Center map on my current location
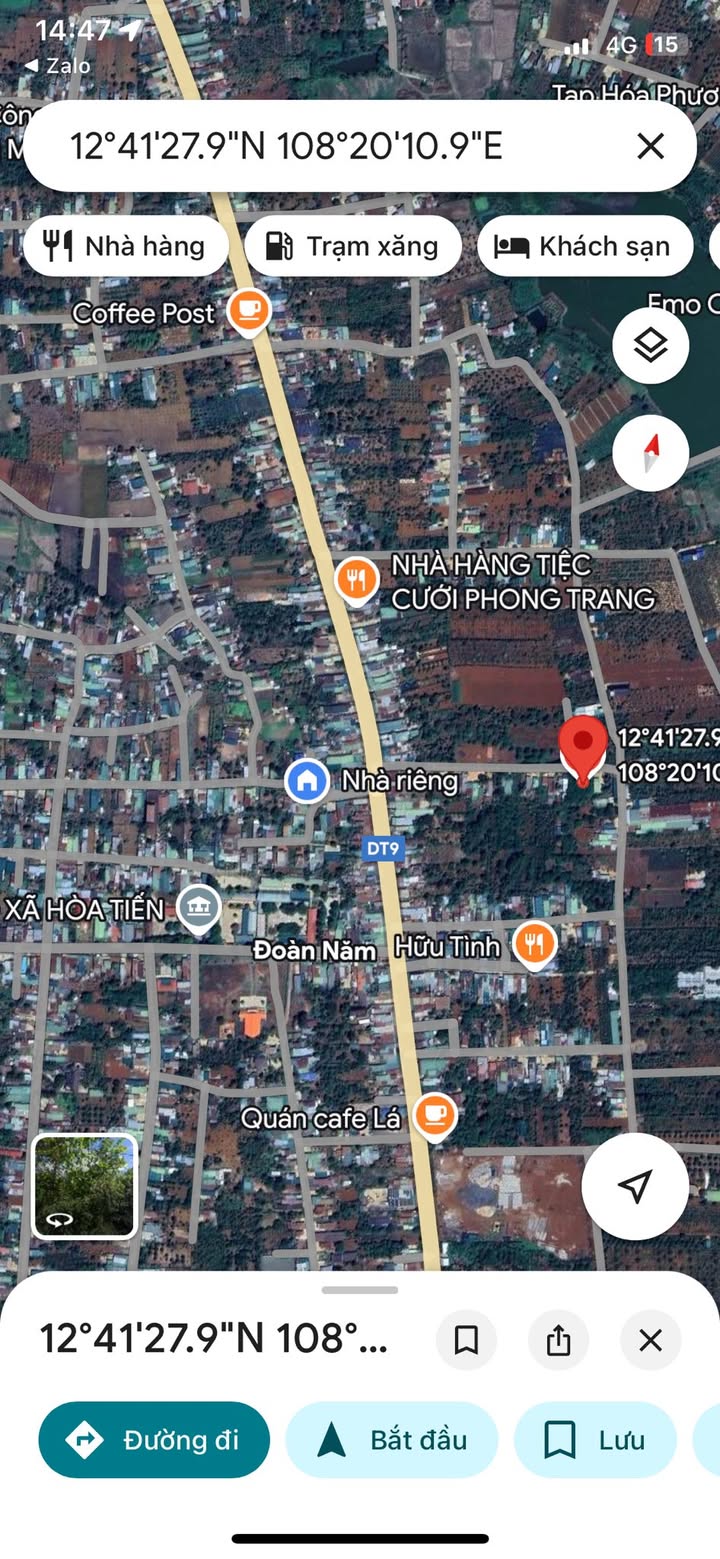 635,1187
